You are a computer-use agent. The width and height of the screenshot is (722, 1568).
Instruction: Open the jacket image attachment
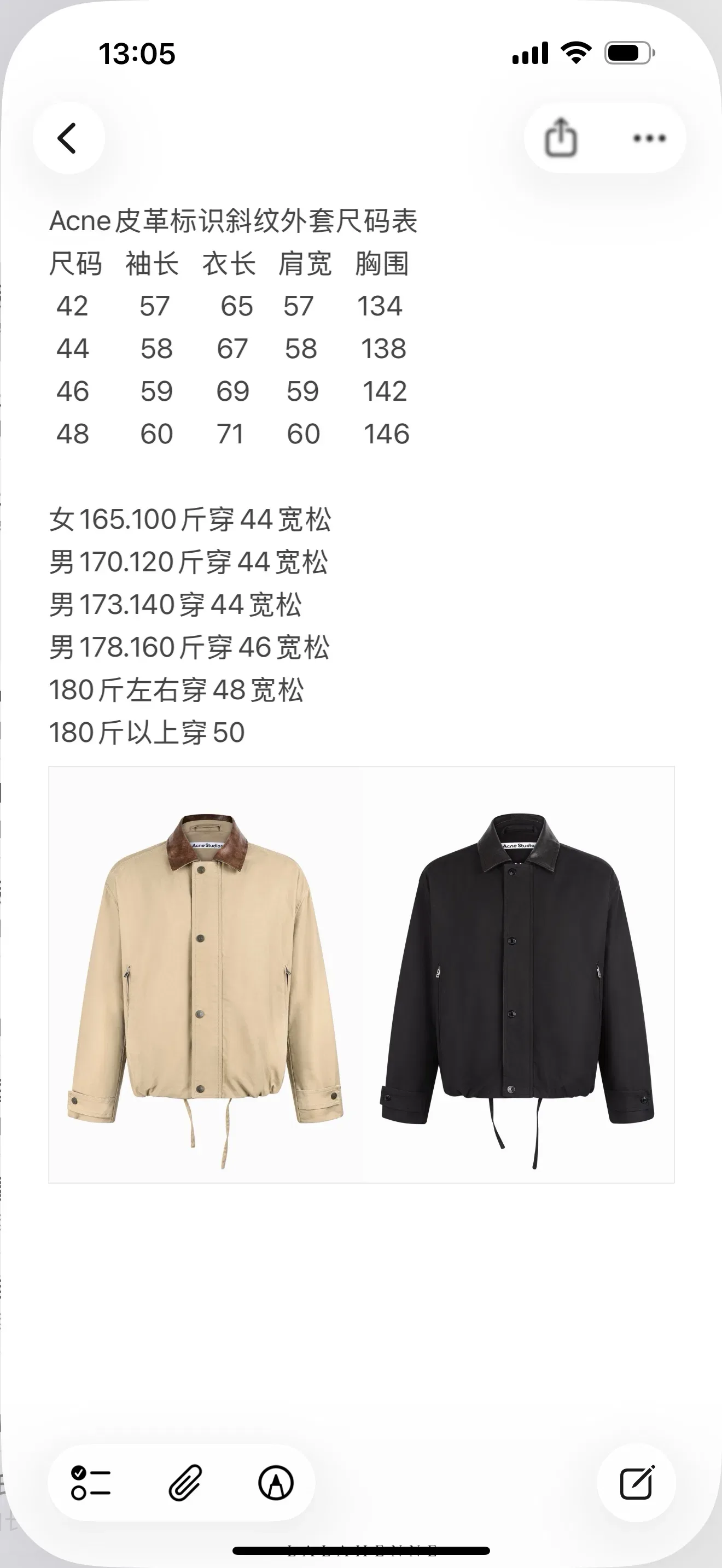pyautogui.click(x=362, y=974)
